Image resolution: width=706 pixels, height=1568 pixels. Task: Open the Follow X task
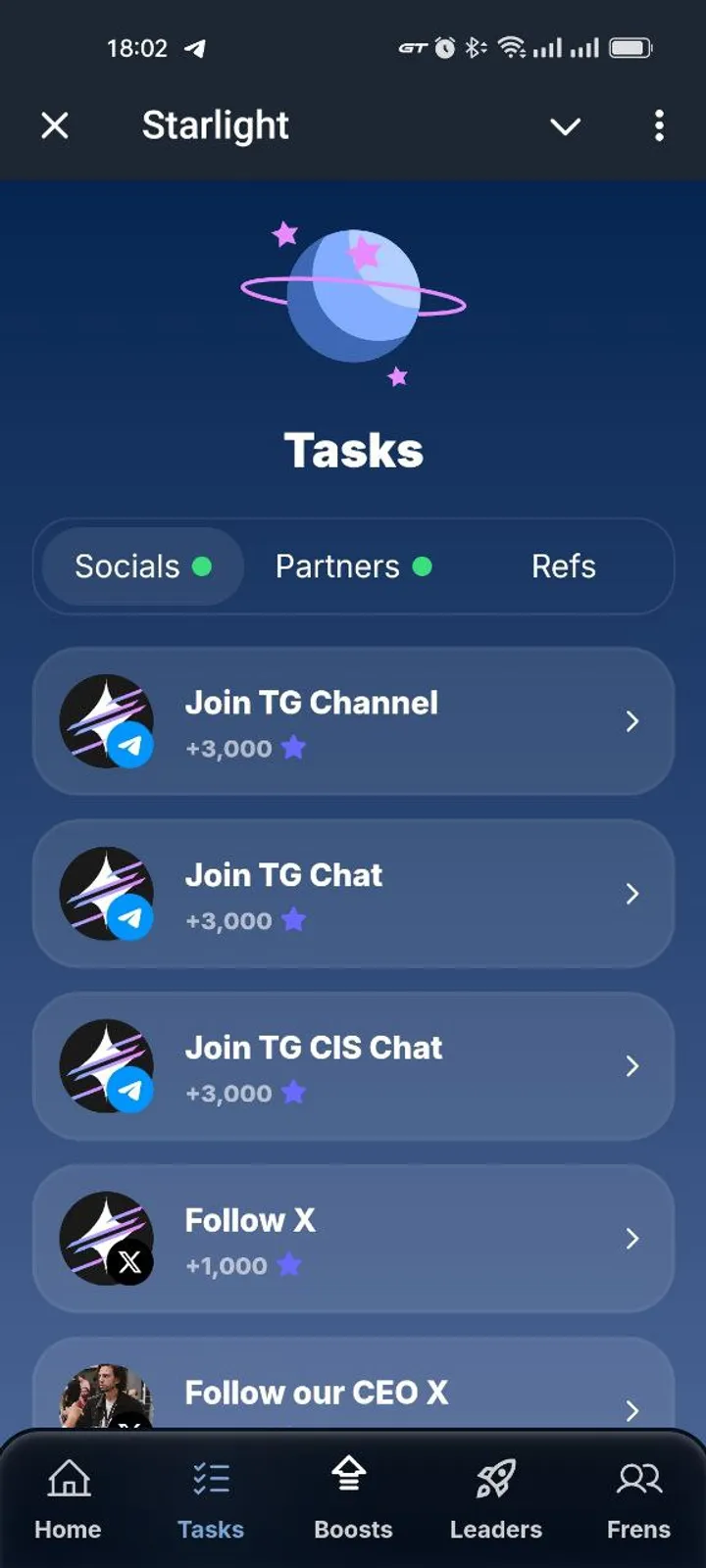[353, 1239]
